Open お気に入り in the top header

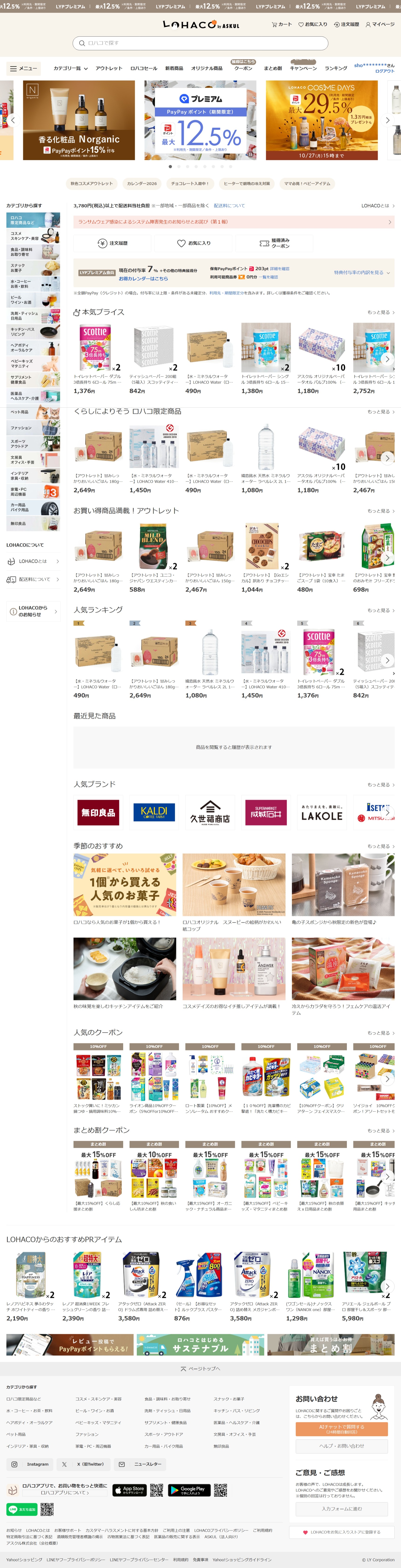click(x=313, y=24)
